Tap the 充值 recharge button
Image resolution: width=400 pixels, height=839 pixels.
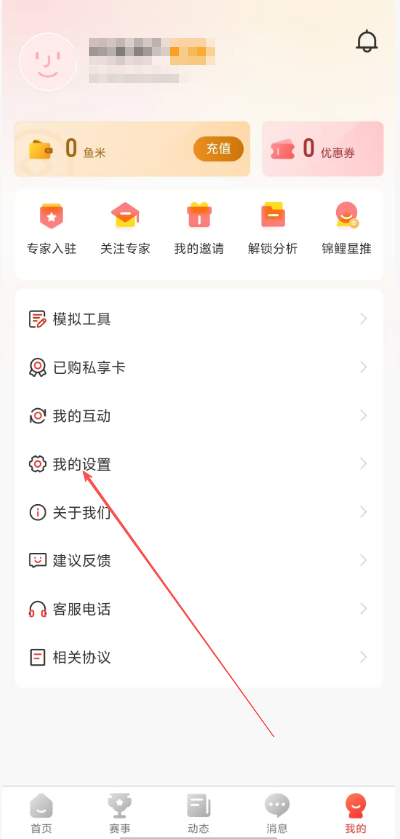pyautogui.click(x=218, y=149)
